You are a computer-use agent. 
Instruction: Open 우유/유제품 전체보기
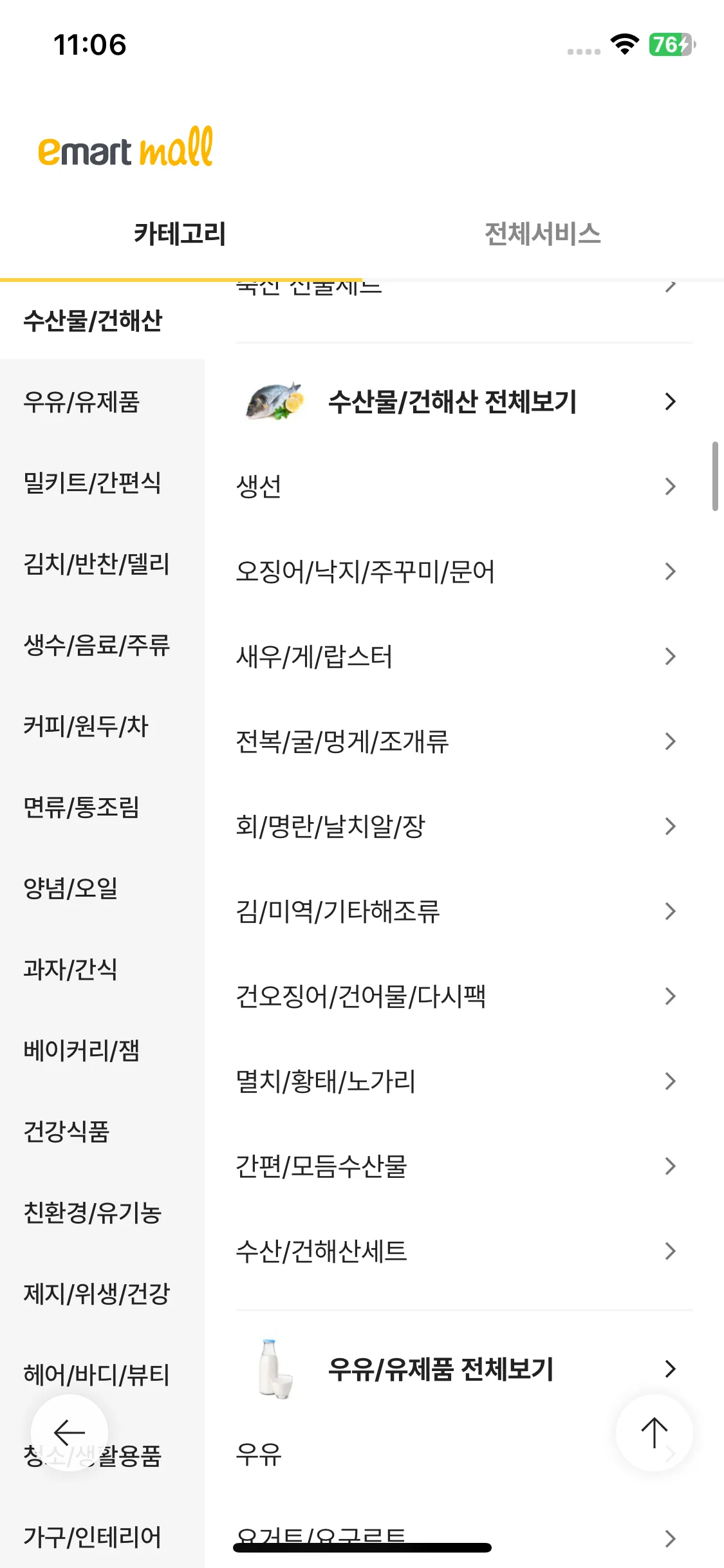tap(442, 1368)
